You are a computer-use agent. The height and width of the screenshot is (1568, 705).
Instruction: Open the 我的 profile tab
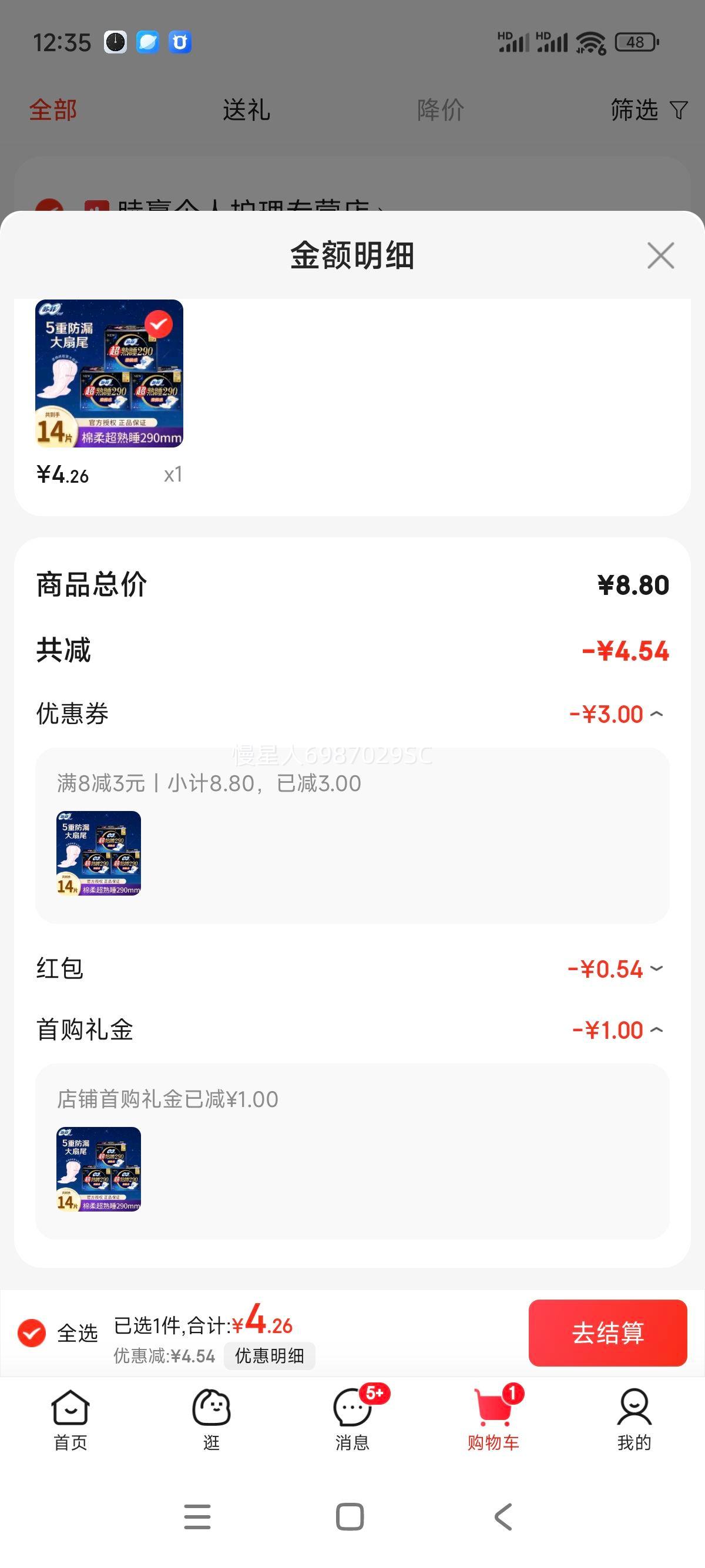(x=634, y=1419)
